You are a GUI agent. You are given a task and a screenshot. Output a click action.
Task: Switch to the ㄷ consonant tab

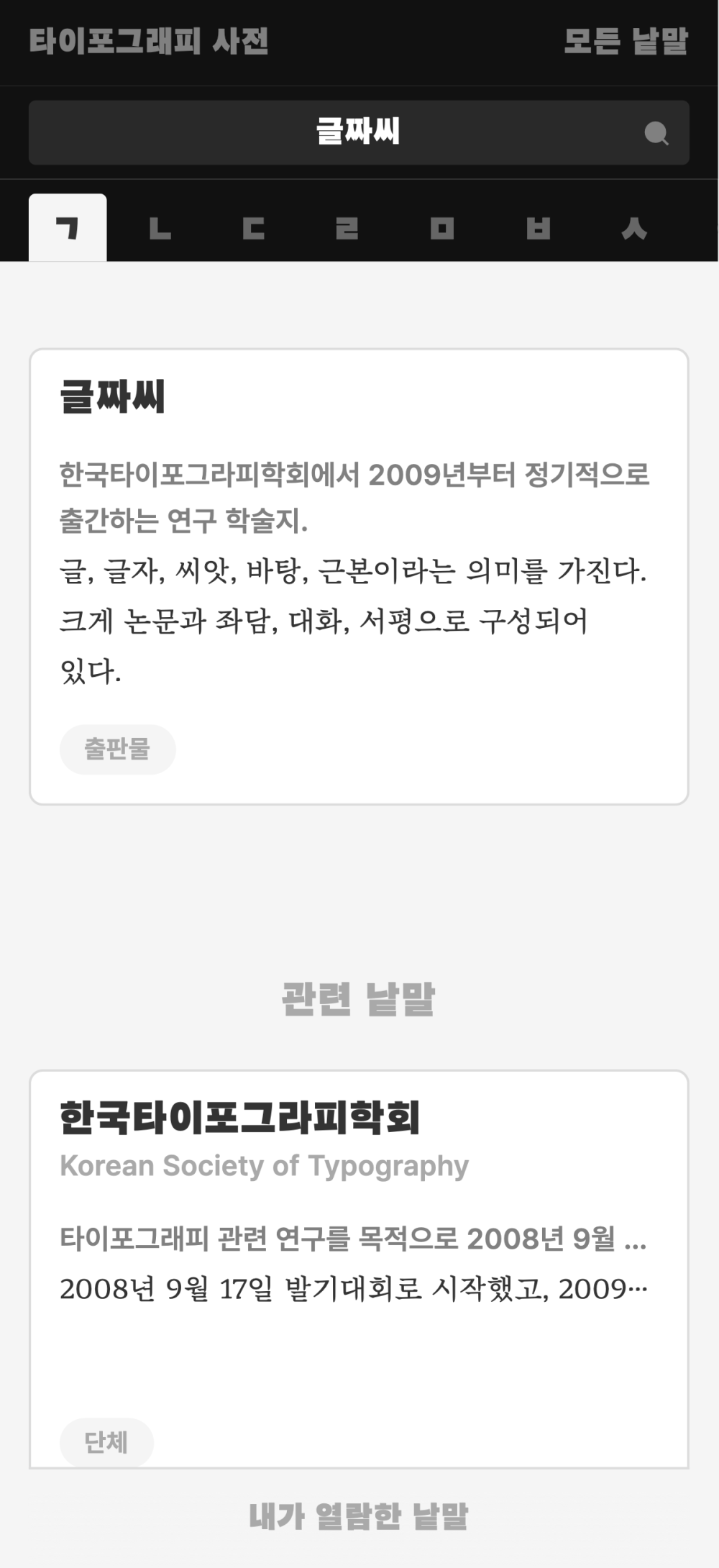point(253,228)
